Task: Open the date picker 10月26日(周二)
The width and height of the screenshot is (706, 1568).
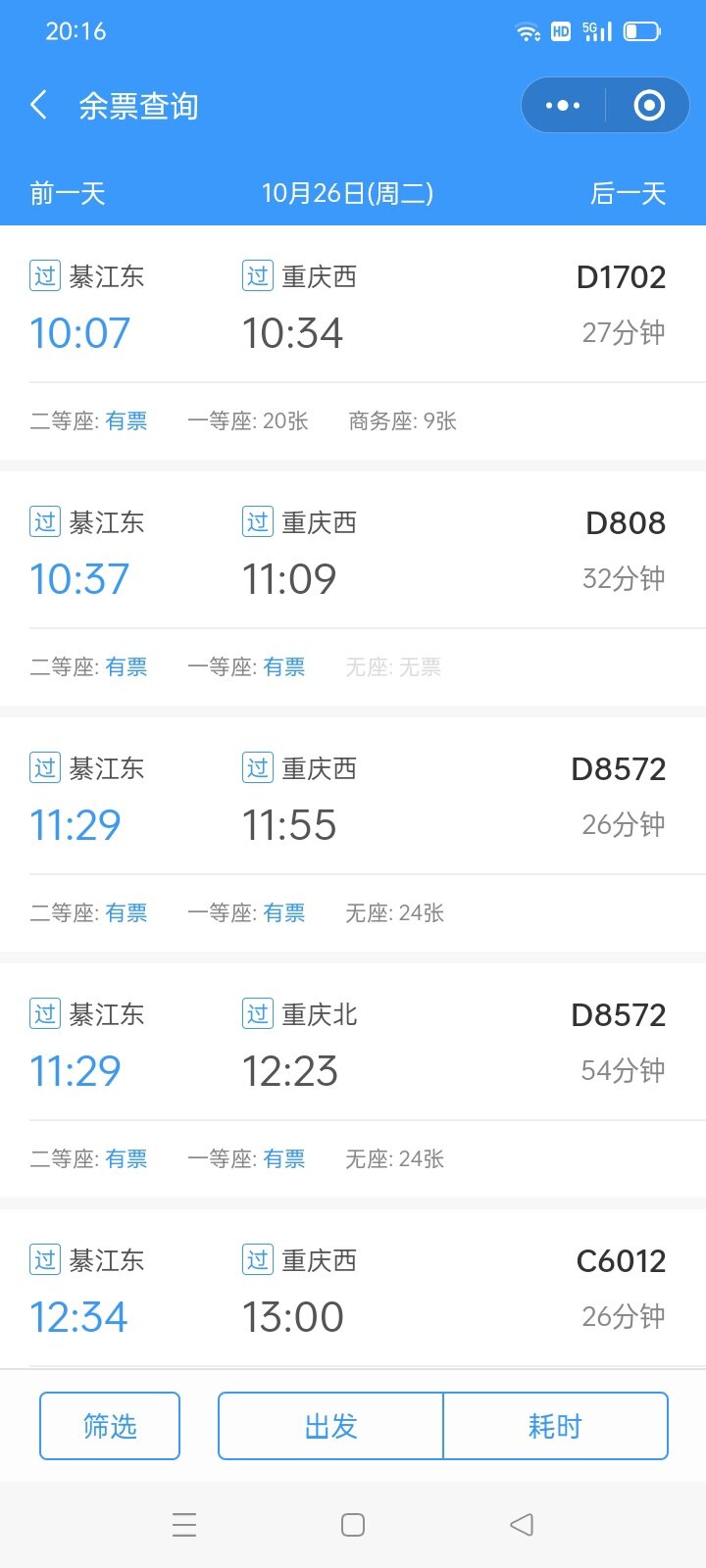Action: click(347, 193)
